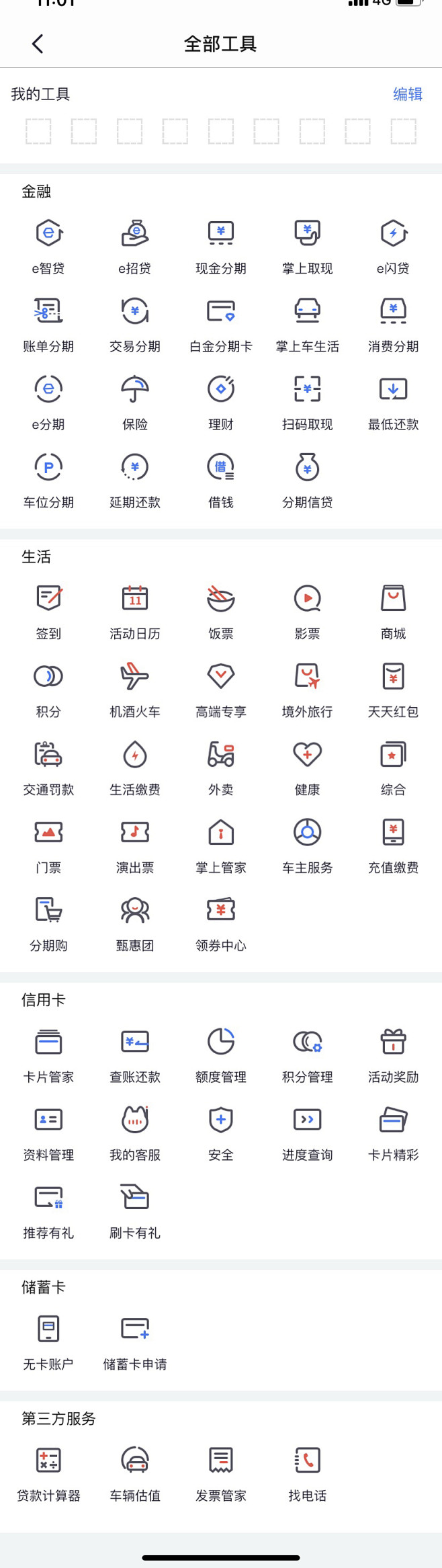Image resolution: width=442 pixels, height=1568 pixels.
Task: Open 现金分期 cash installment
Action: click(221, 245)
